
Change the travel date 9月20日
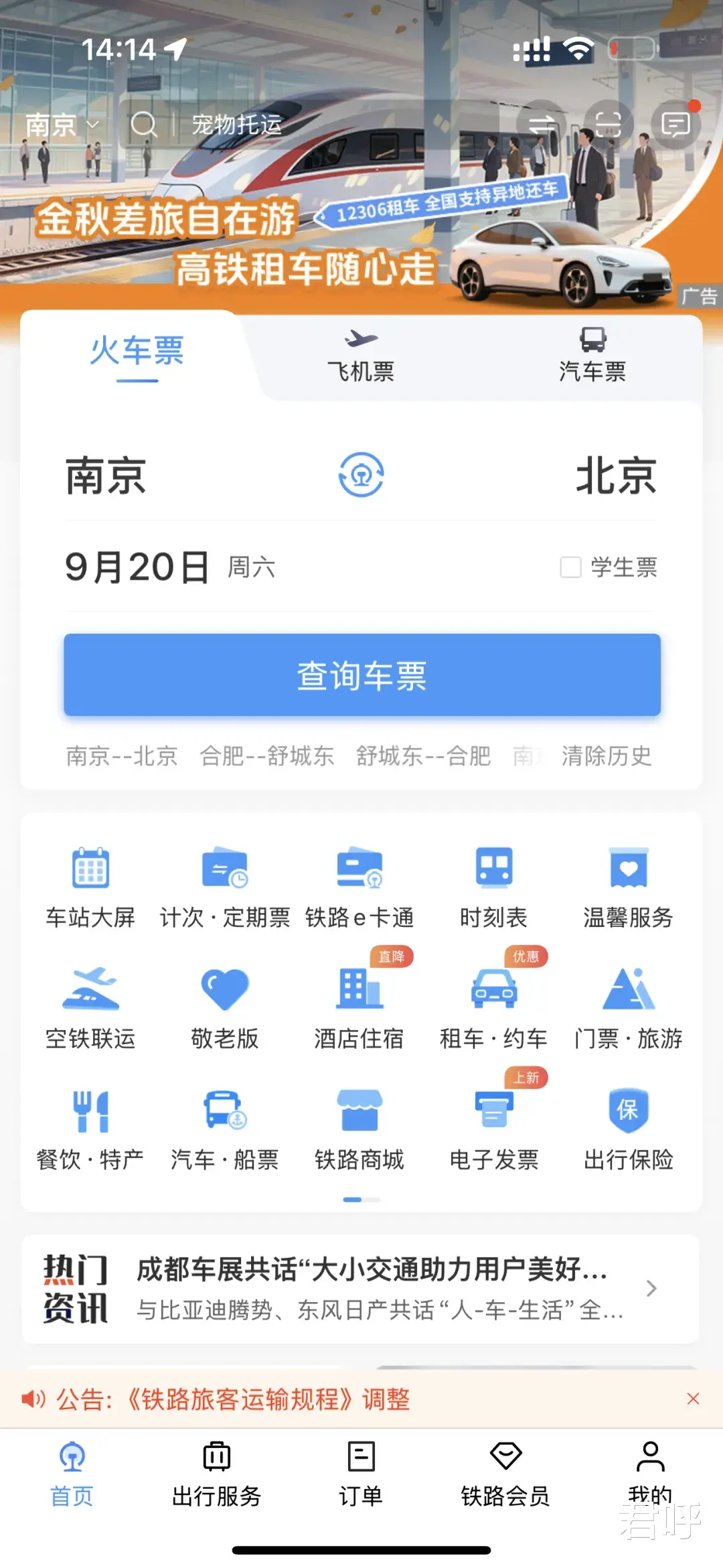tap(137, 567)
